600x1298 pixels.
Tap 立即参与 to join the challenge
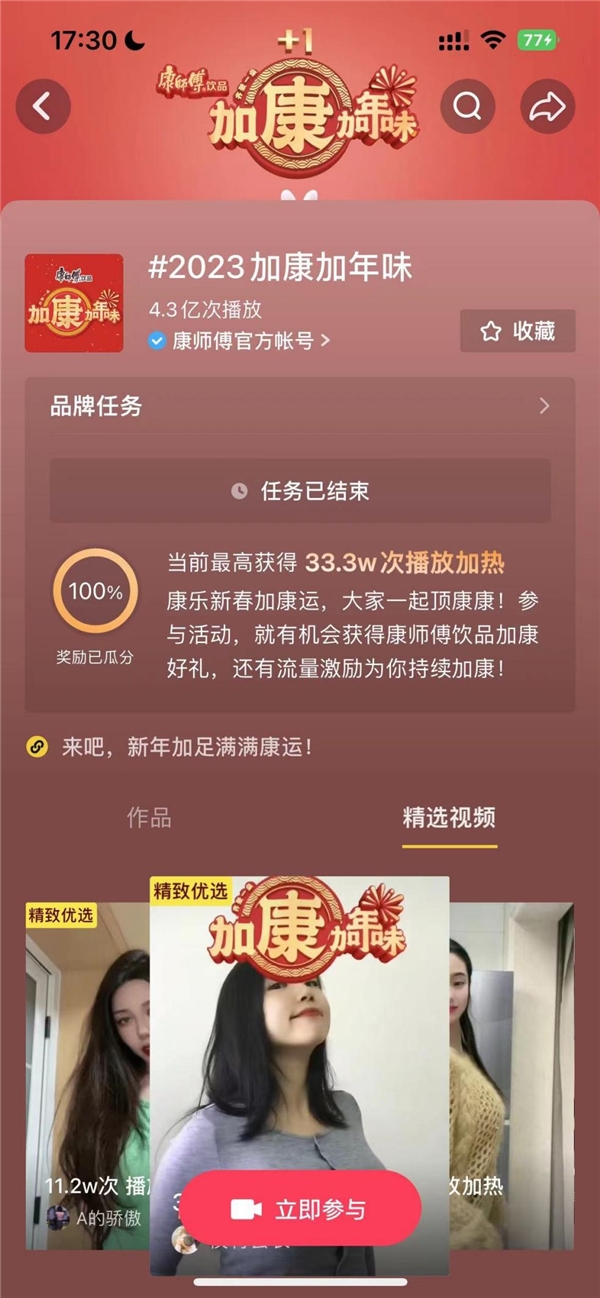click(x=300, y=1209)
